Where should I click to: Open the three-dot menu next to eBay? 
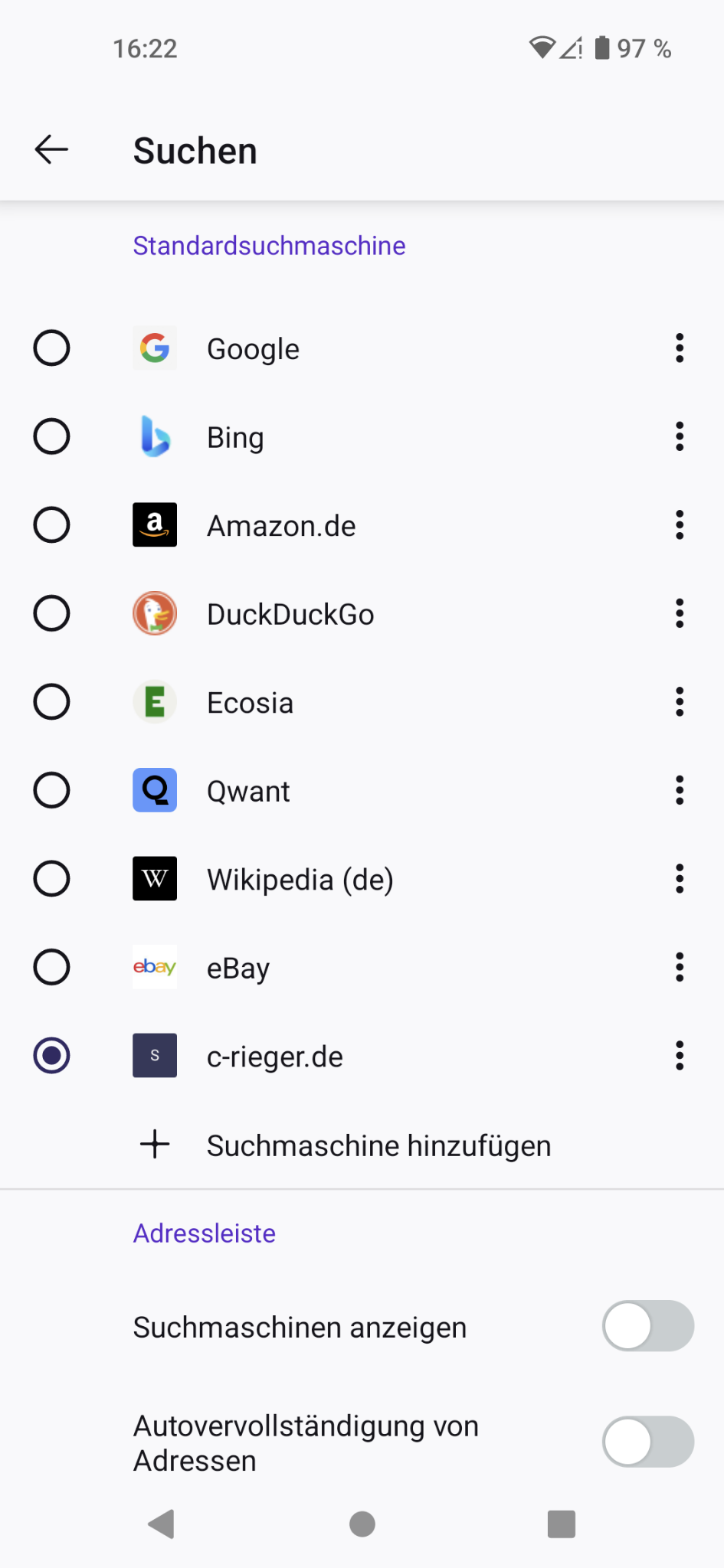pyautogui.click(x=680, y=967)
